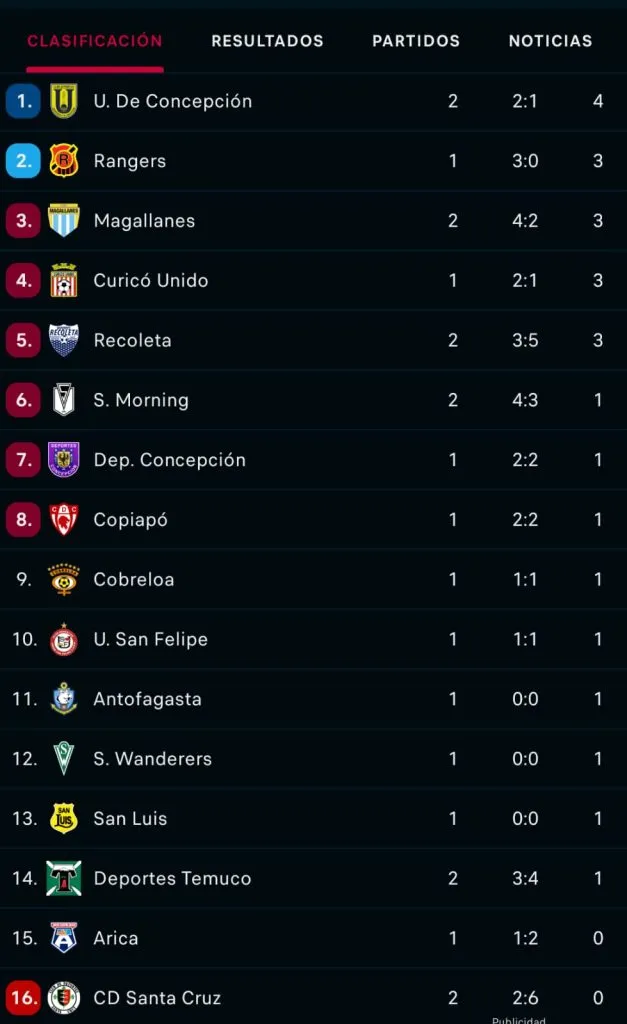
Task: Open Dep. Concepción team row
Action: tap(169, 460)
